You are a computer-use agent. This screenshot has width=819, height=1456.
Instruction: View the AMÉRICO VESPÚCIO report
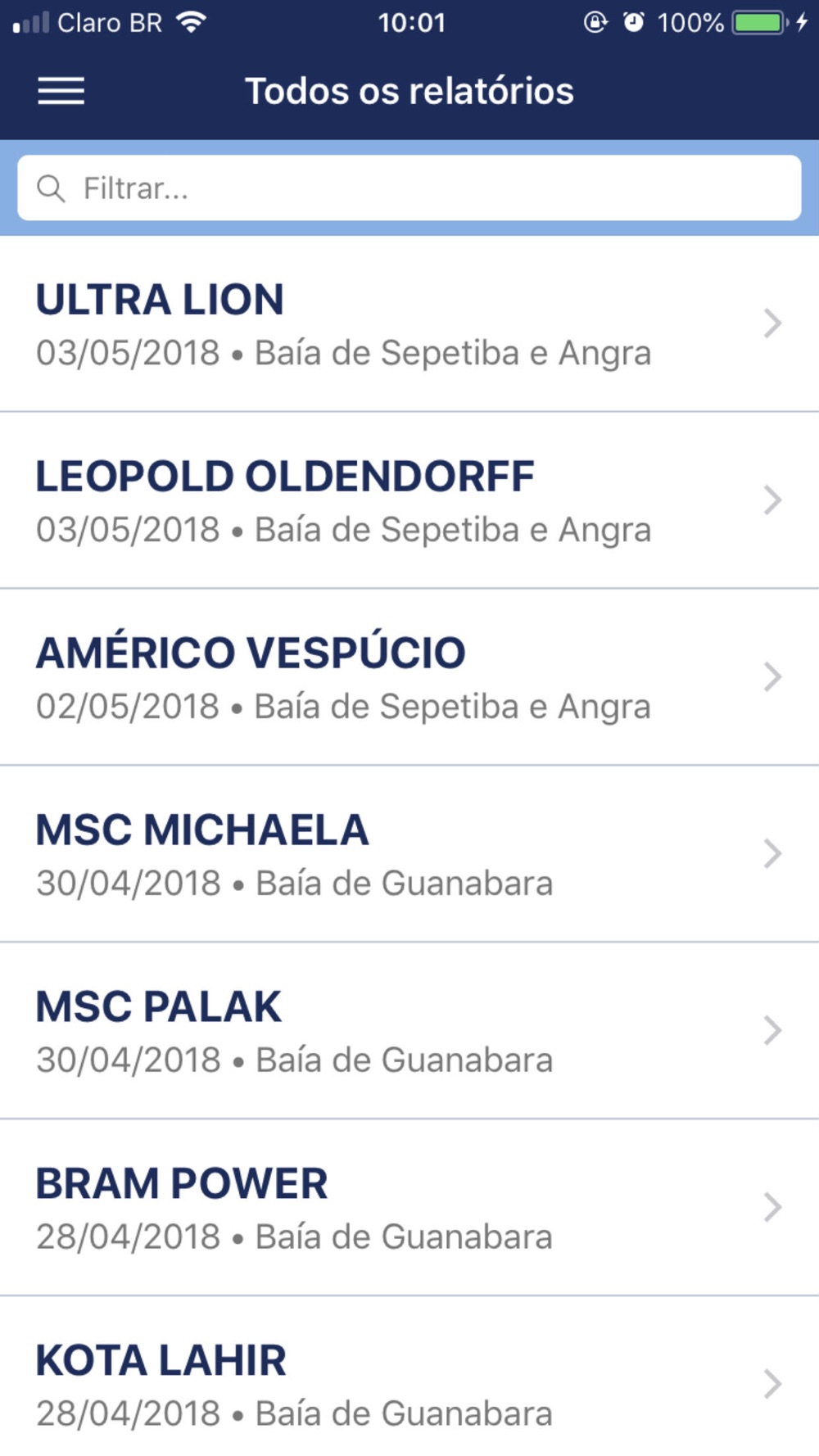409,677
